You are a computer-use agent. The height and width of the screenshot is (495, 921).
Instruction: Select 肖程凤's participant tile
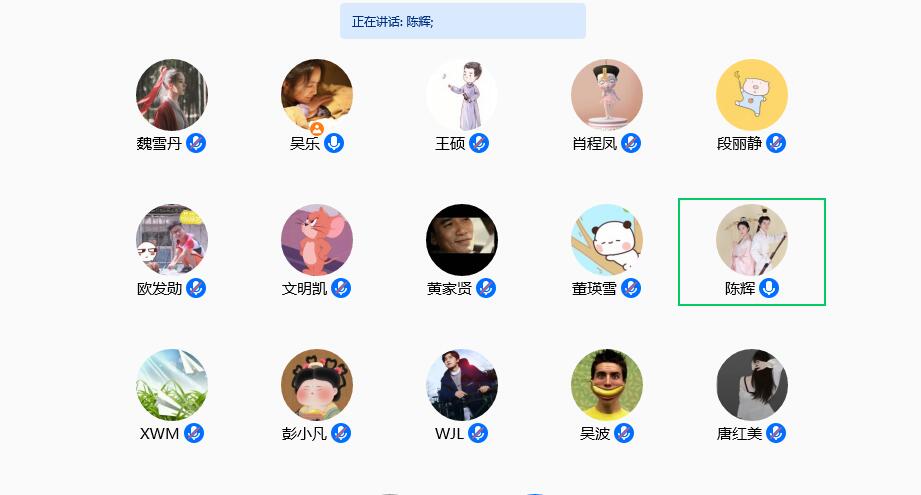click(x=607, y=95)
